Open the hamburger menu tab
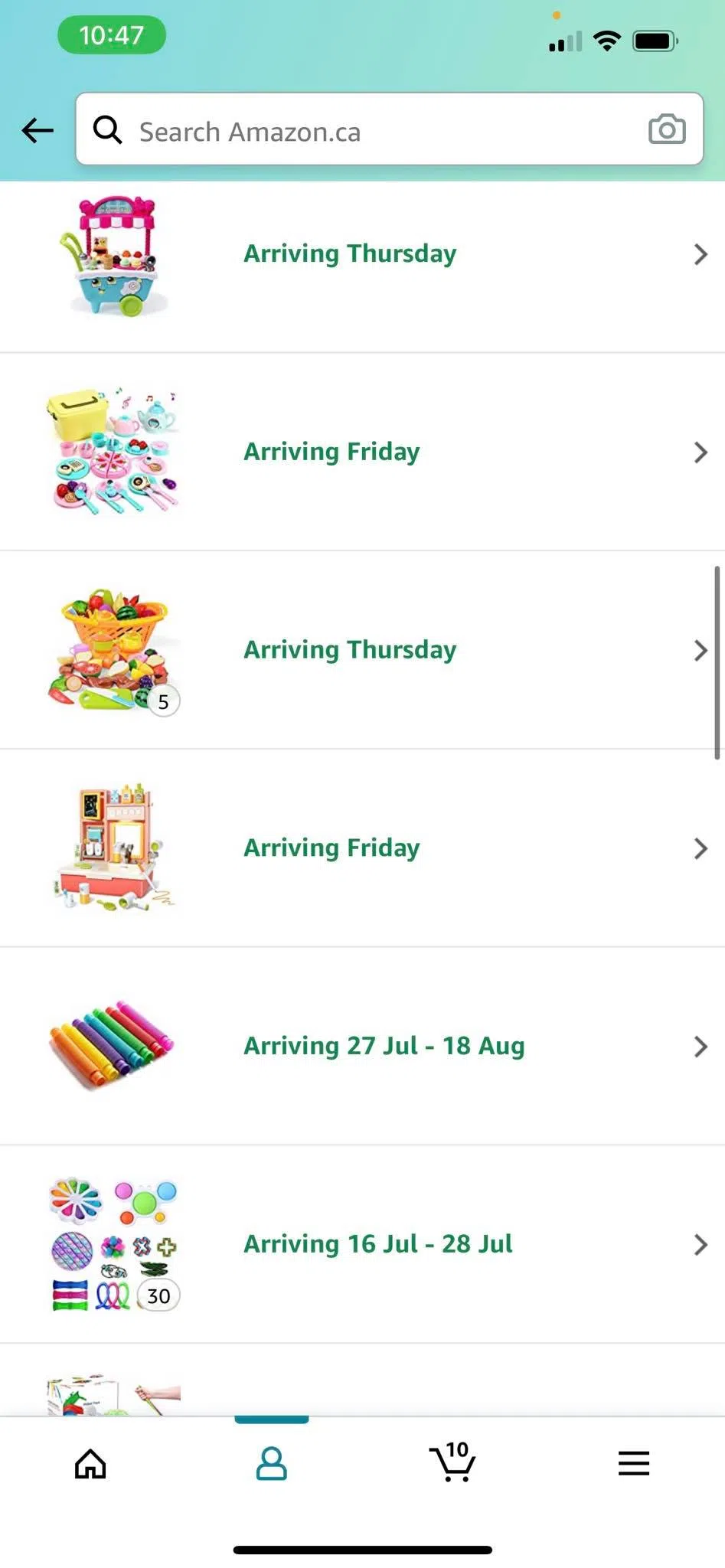 634,1463
